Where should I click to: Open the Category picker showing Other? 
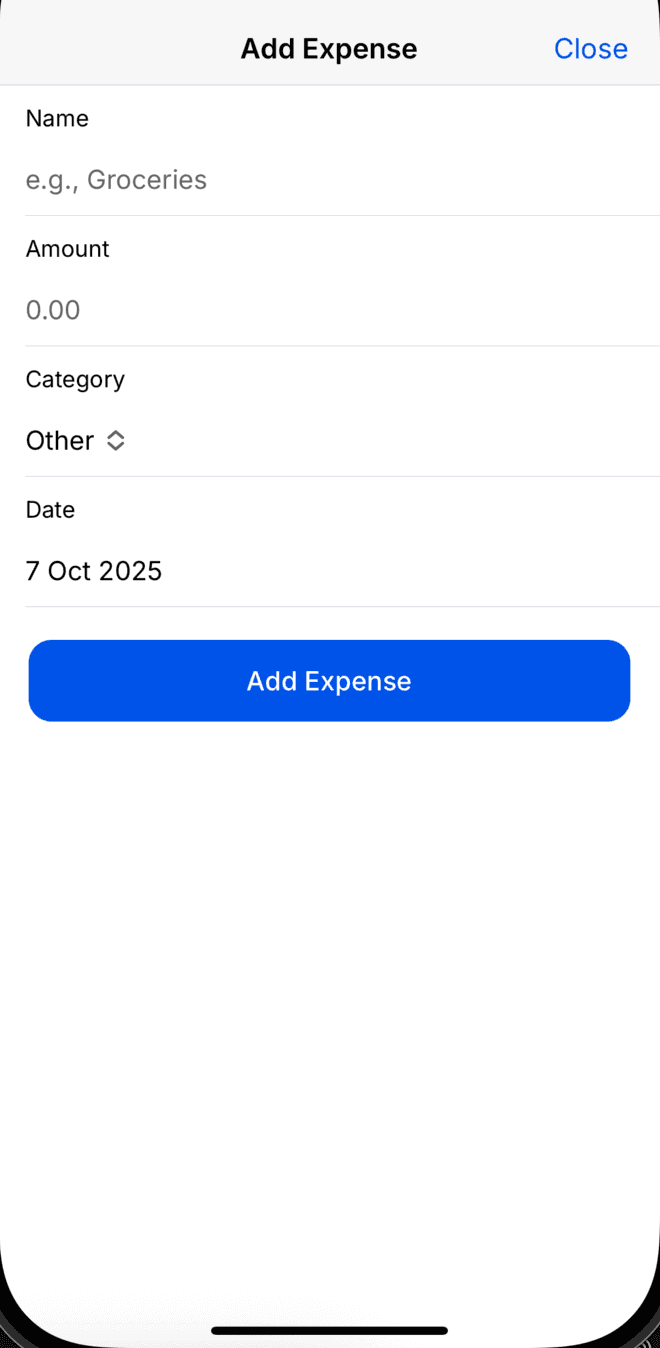coord(76,440)
